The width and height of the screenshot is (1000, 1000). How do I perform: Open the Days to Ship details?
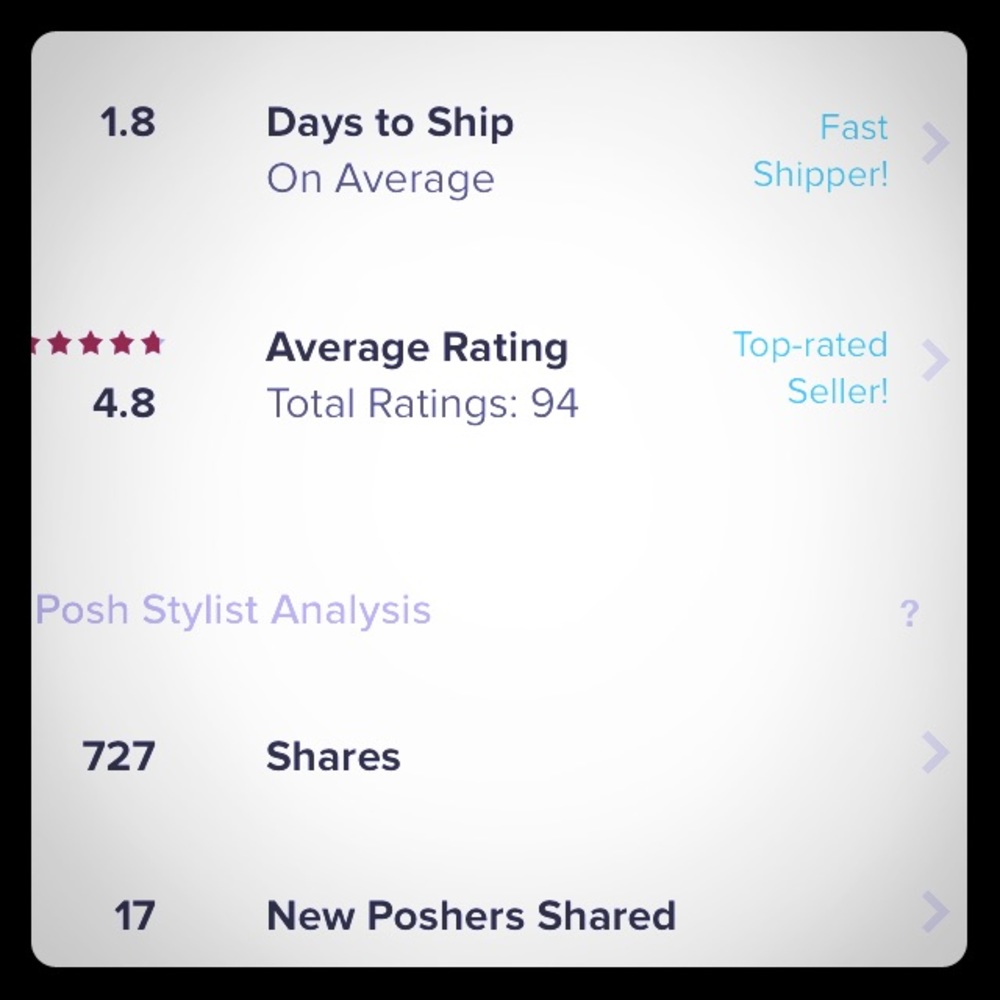[x=934, y=145]
